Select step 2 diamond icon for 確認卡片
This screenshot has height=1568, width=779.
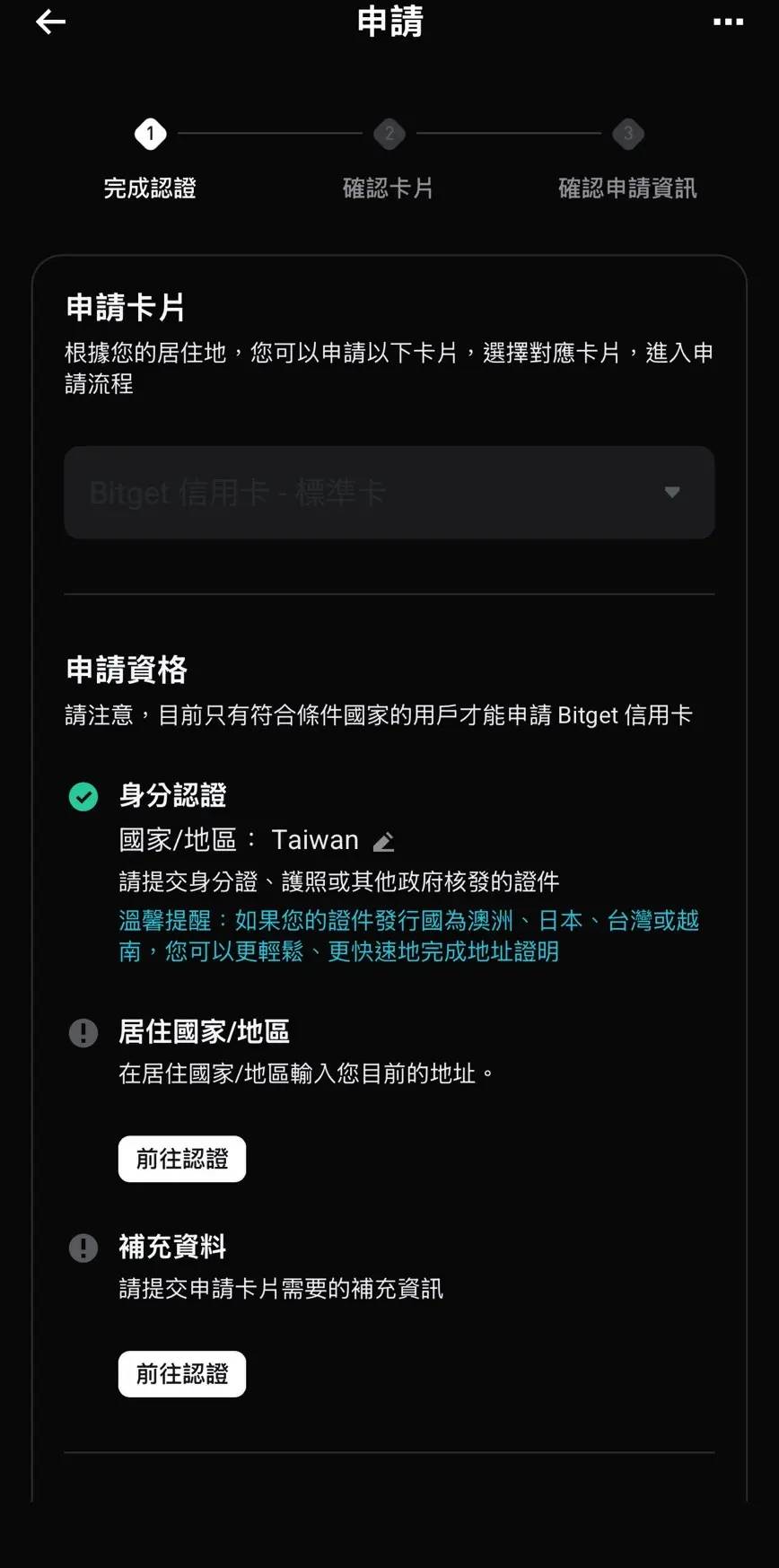tap(389, 133)
